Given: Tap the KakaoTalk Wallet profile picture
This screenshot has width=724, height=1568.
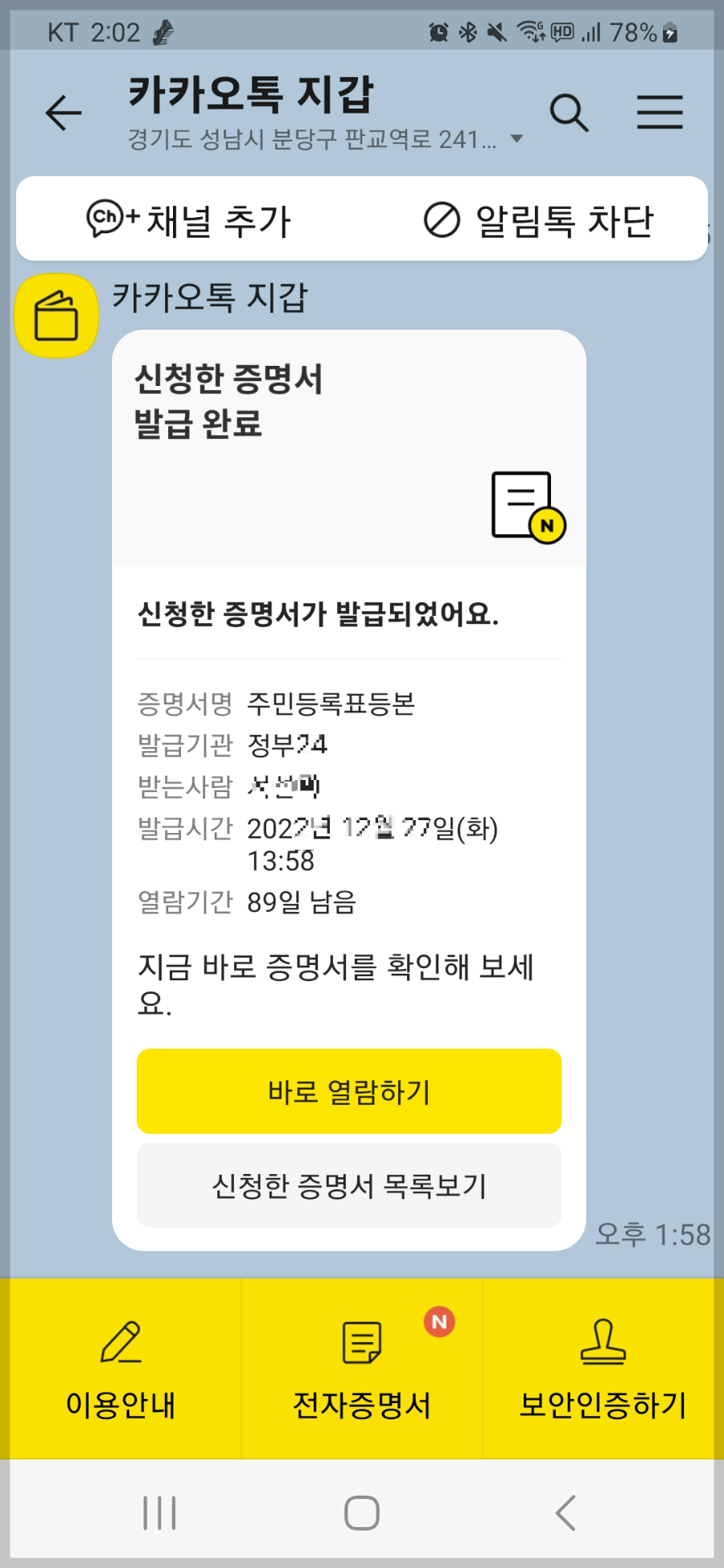Looking at the screenshot, I should click(55, 314).
